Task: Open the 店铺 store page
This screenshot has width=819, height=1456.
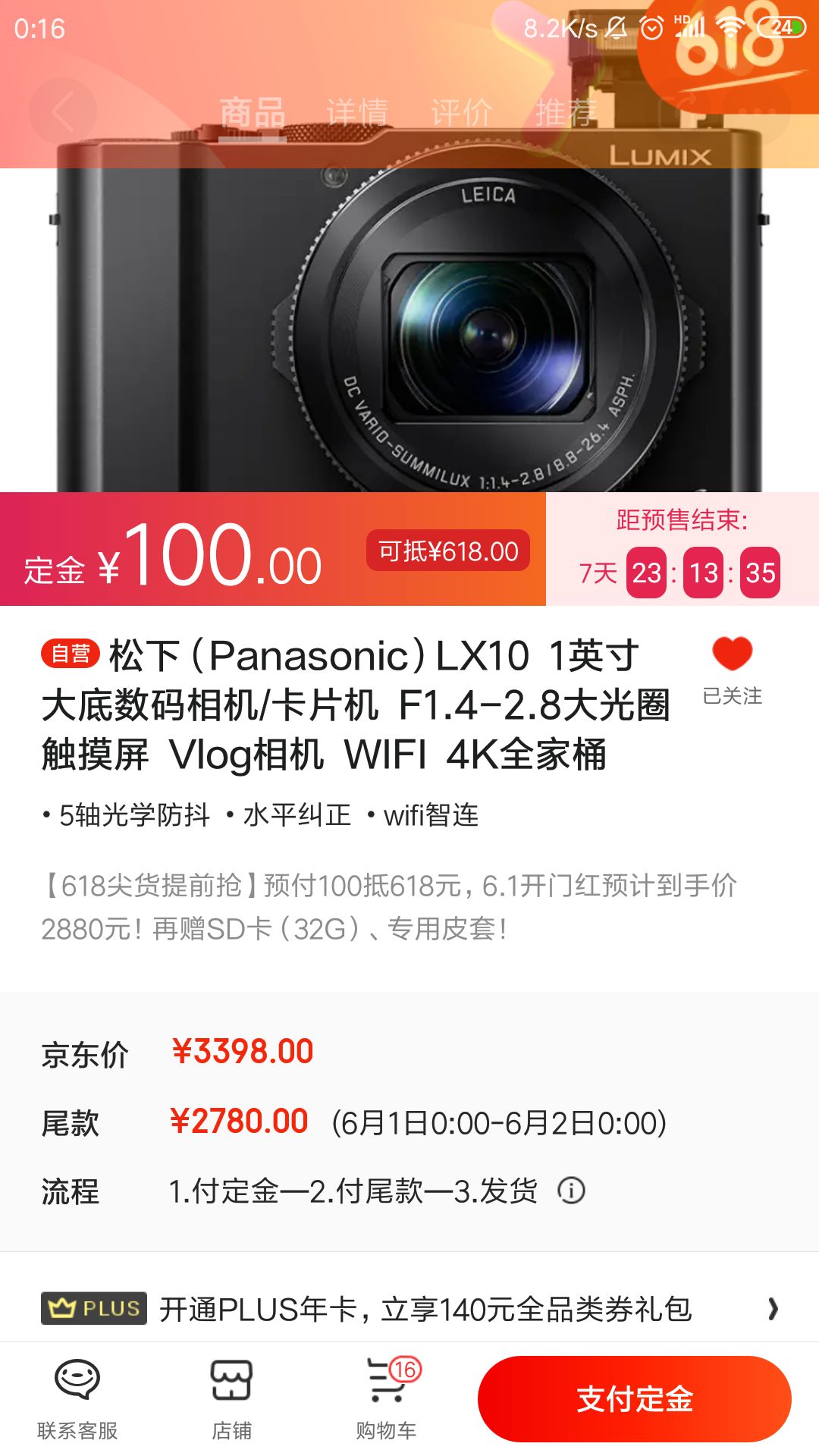Action: [231, 1398]
